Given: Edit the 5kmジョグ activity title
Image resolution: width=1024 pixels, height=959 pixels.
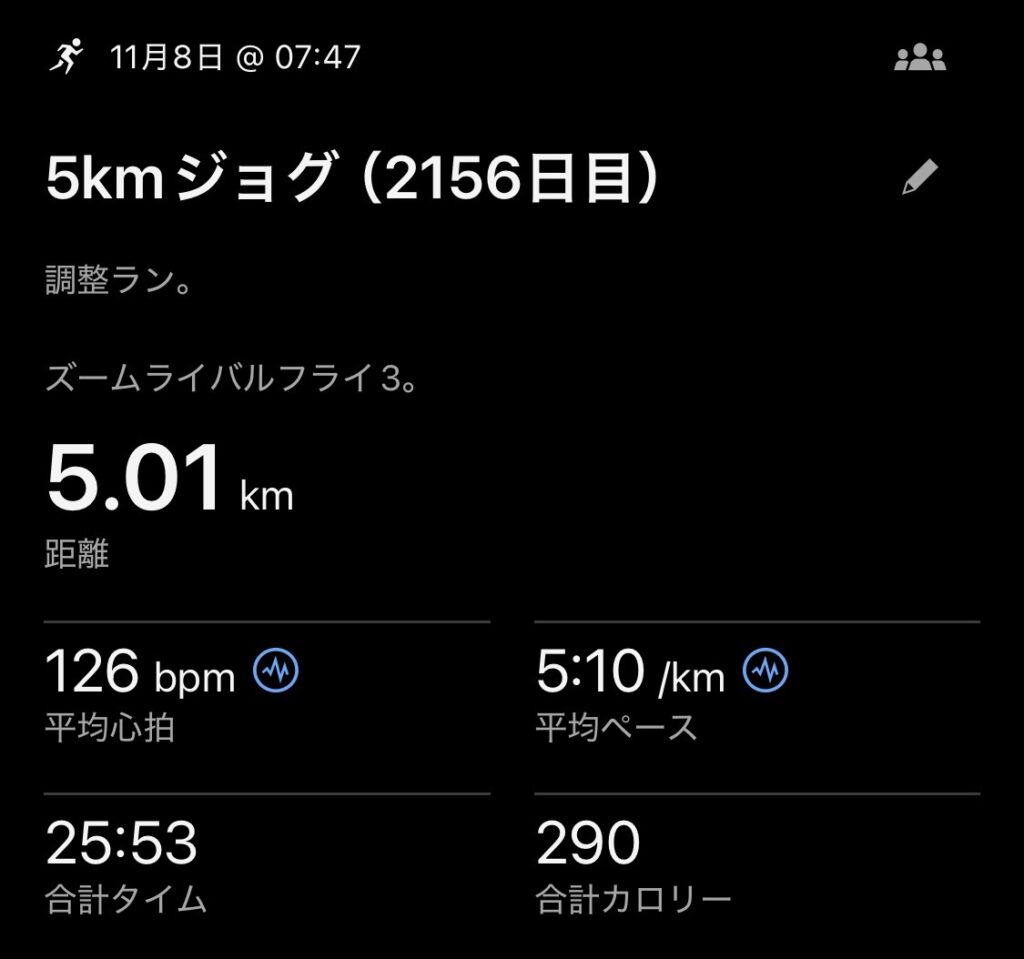Looking at the screenshot, I should (919, 179).
